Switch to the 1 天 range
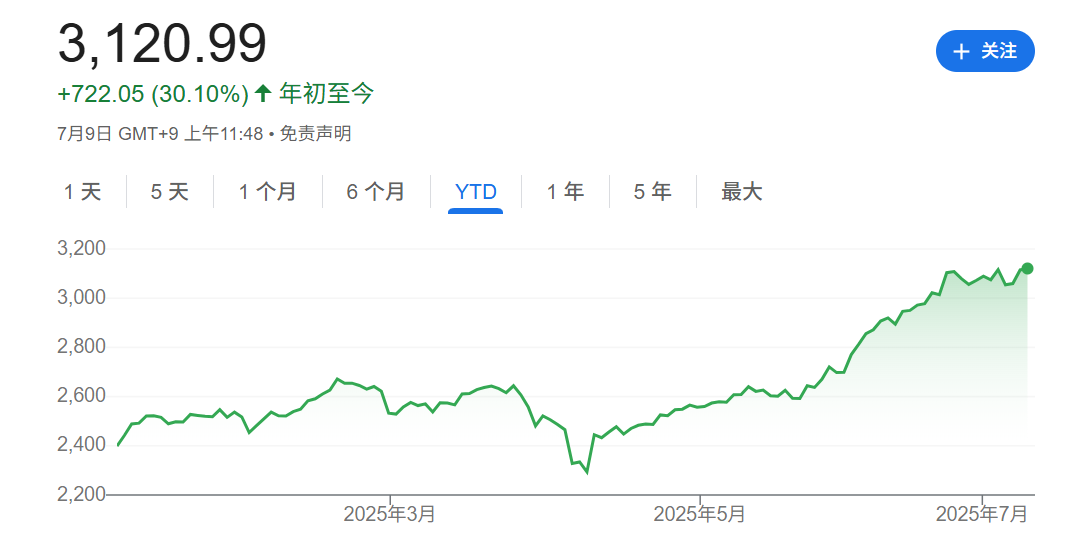 (83, 192)
